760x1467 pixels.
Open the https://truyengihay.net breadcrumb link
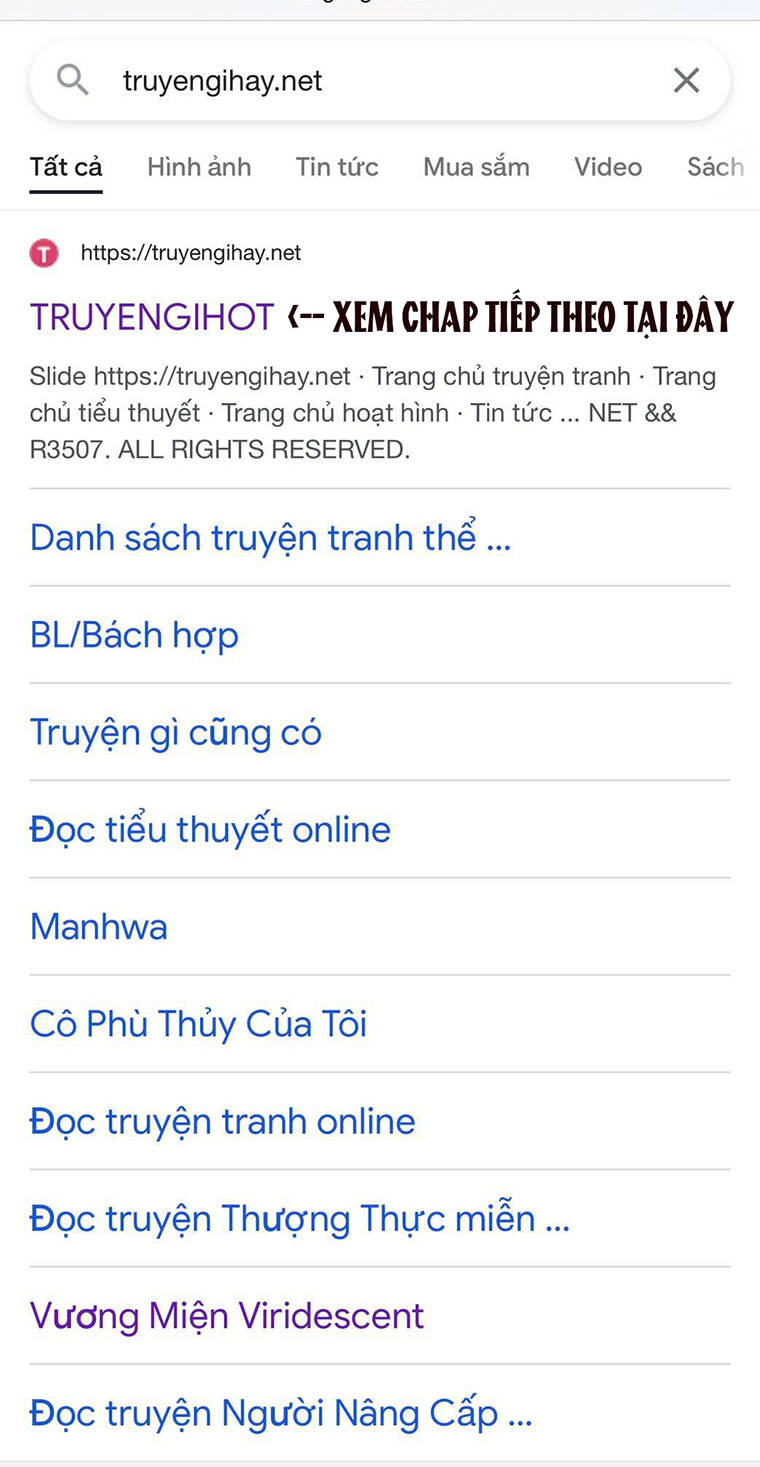(190, 253)
